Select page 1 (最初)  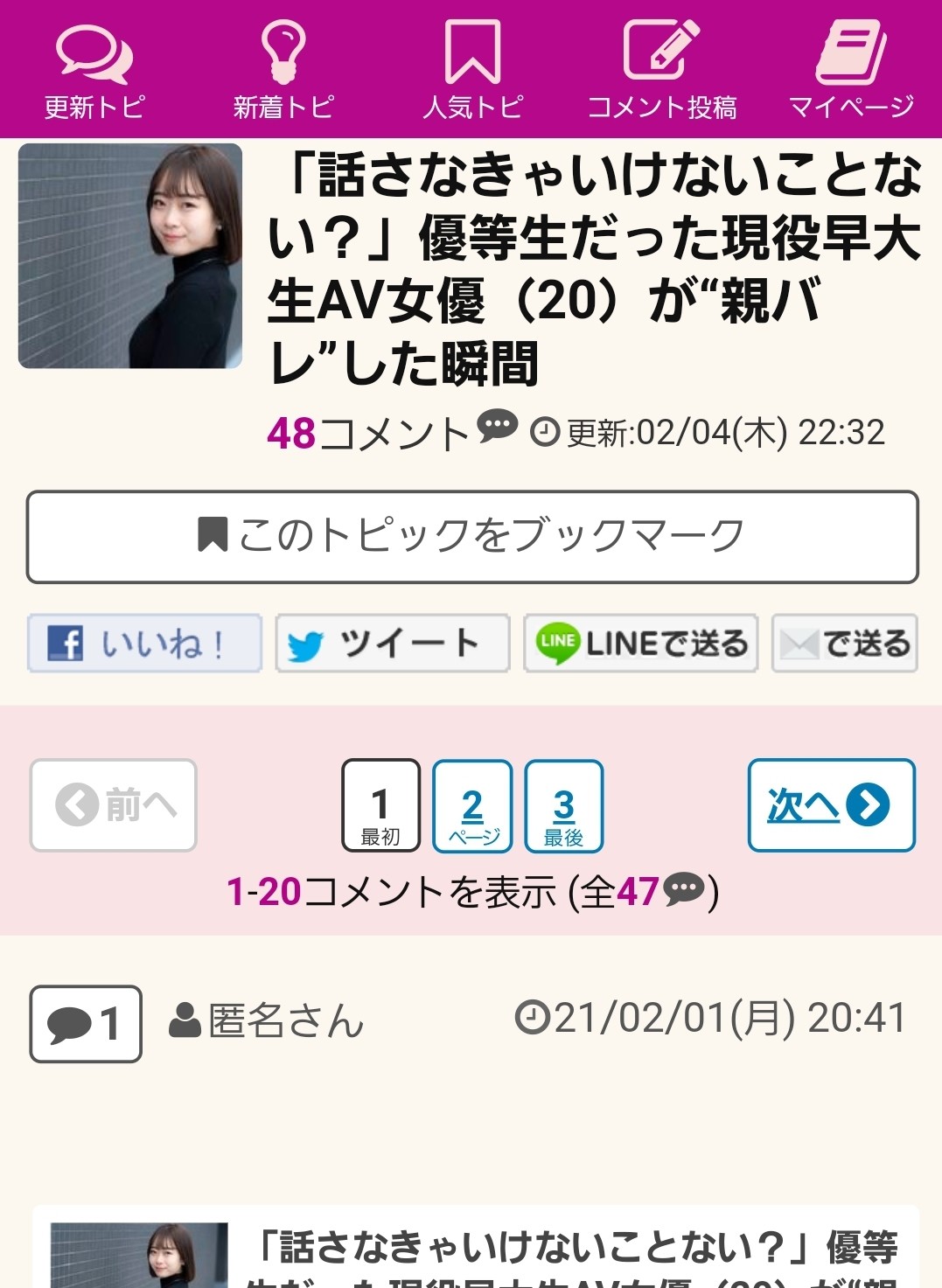point(380,806)
